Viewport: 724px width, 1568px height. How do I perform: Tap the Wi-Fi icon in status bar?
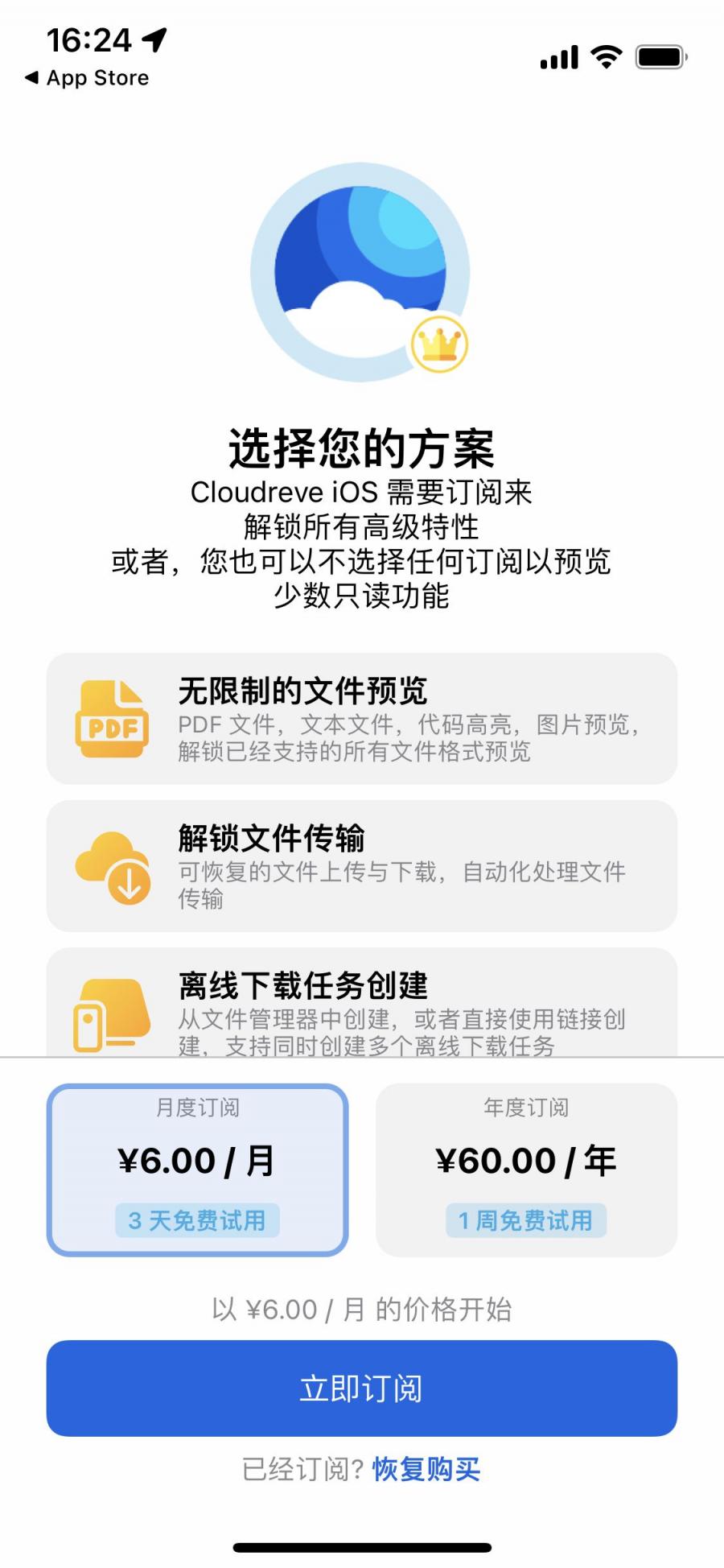point(607,56)
